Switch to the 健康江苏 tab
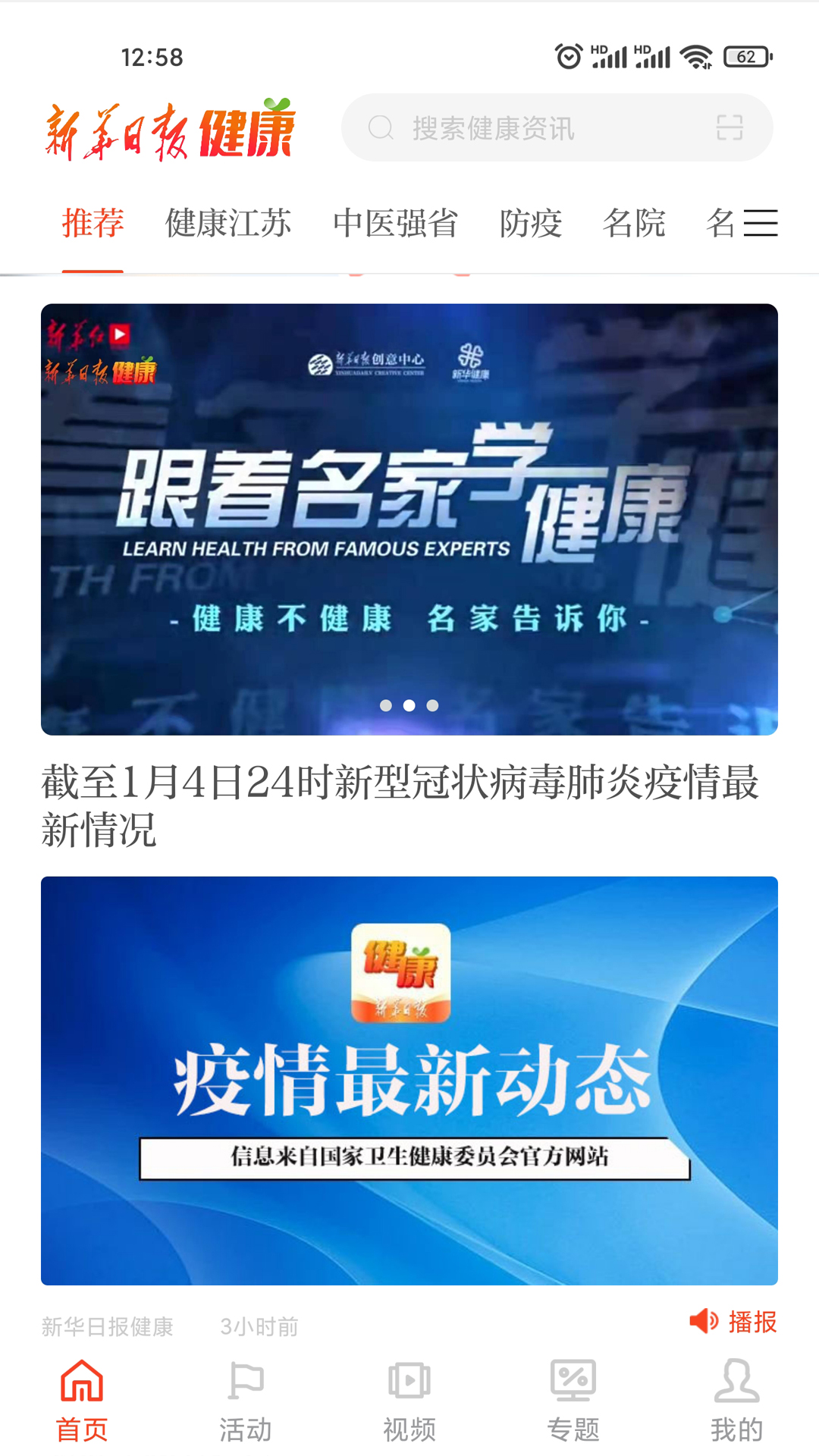Screen dimensions: 819x1456 (x=228, y=224)
